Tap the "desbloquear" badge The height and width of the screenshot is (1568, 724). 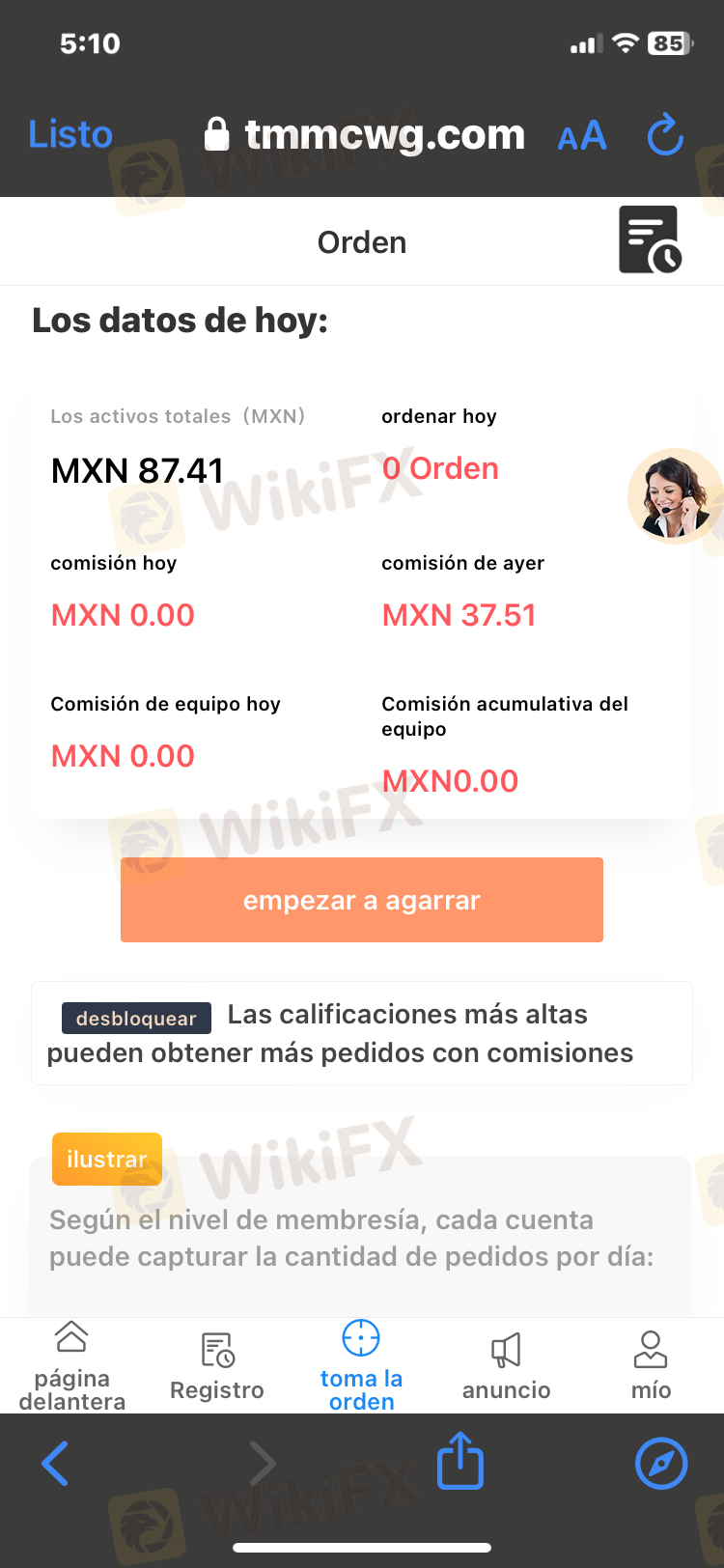[x=136, y=1018]
